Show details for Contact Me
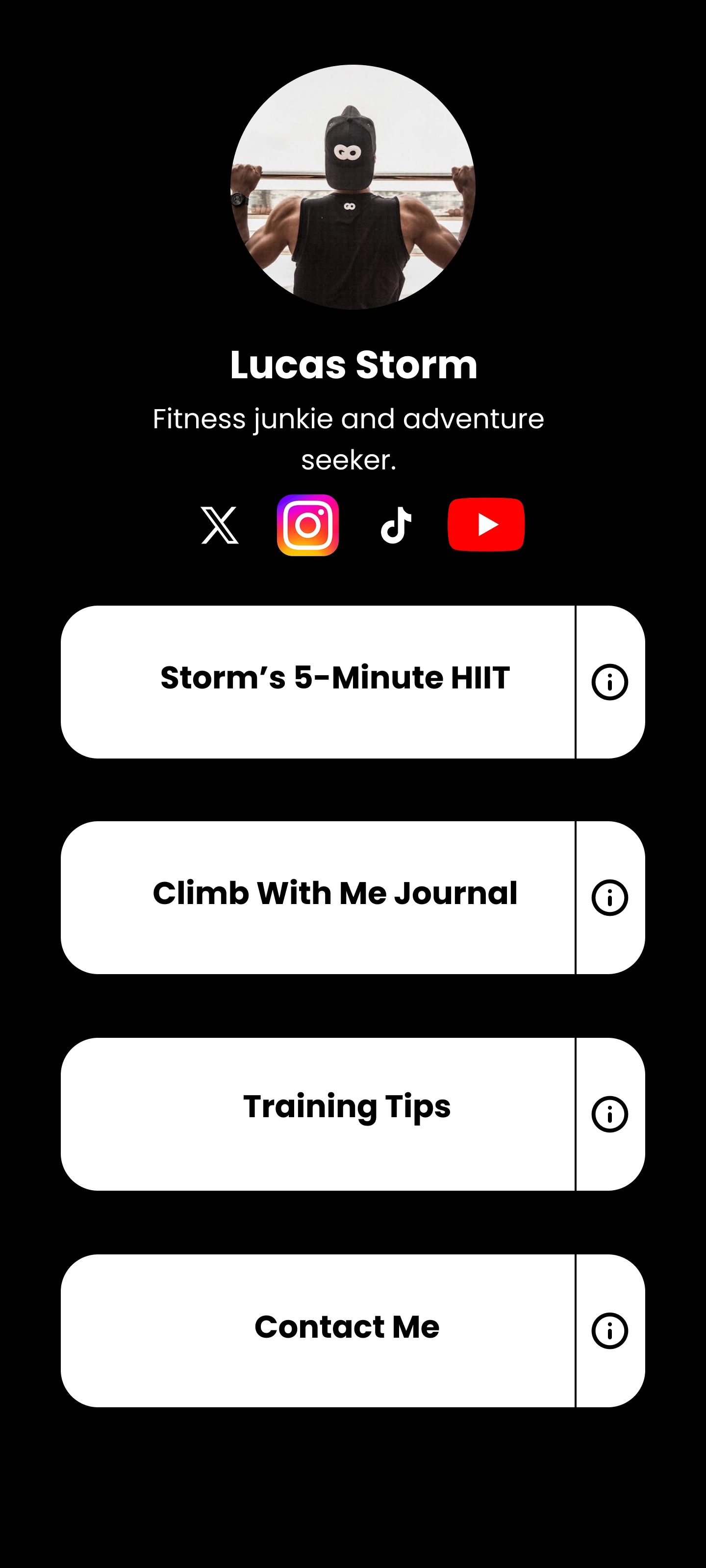 click(x=609, y=1331)
